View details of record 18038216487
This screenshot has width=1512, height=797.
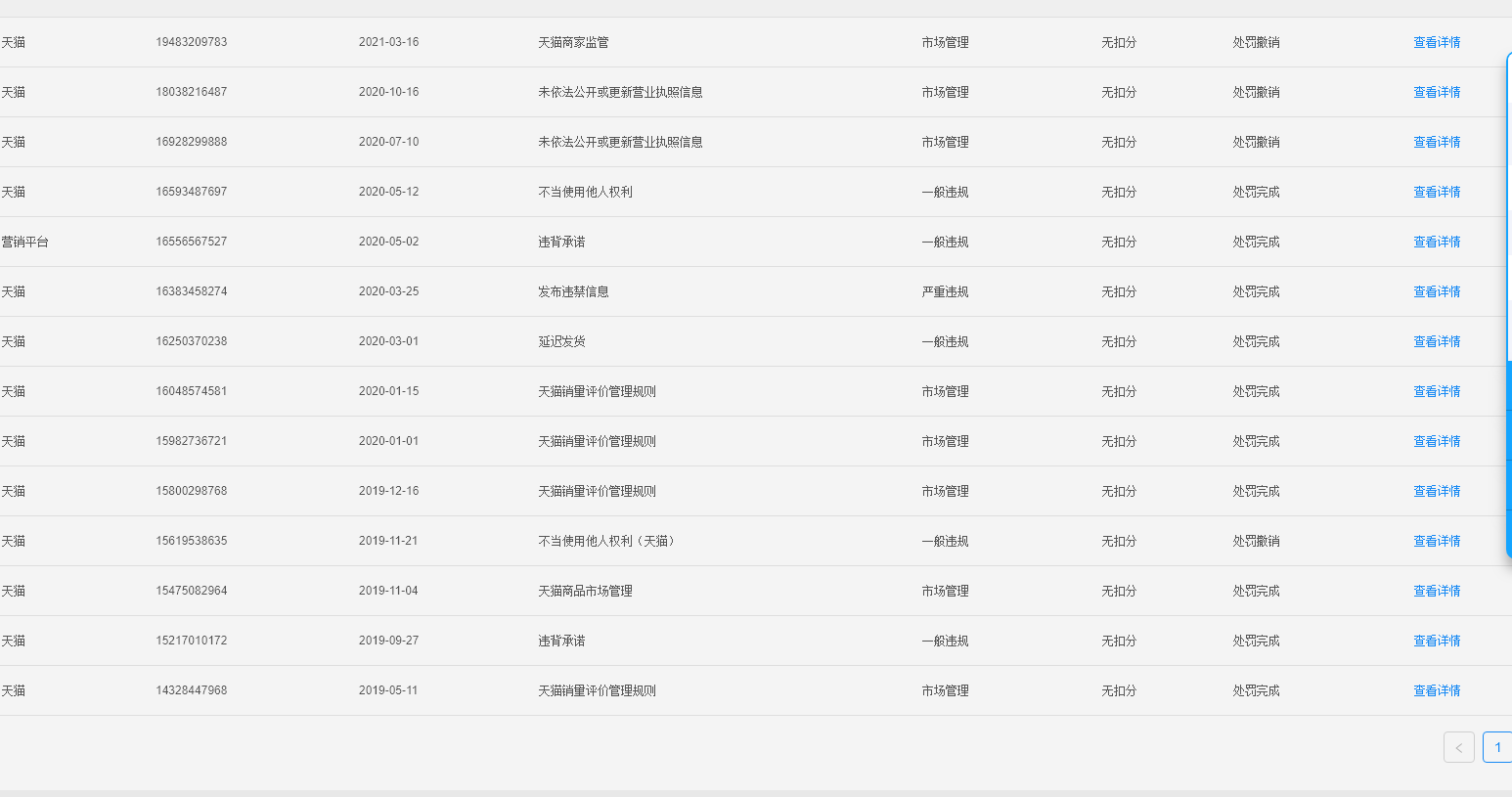(1436, 92)
